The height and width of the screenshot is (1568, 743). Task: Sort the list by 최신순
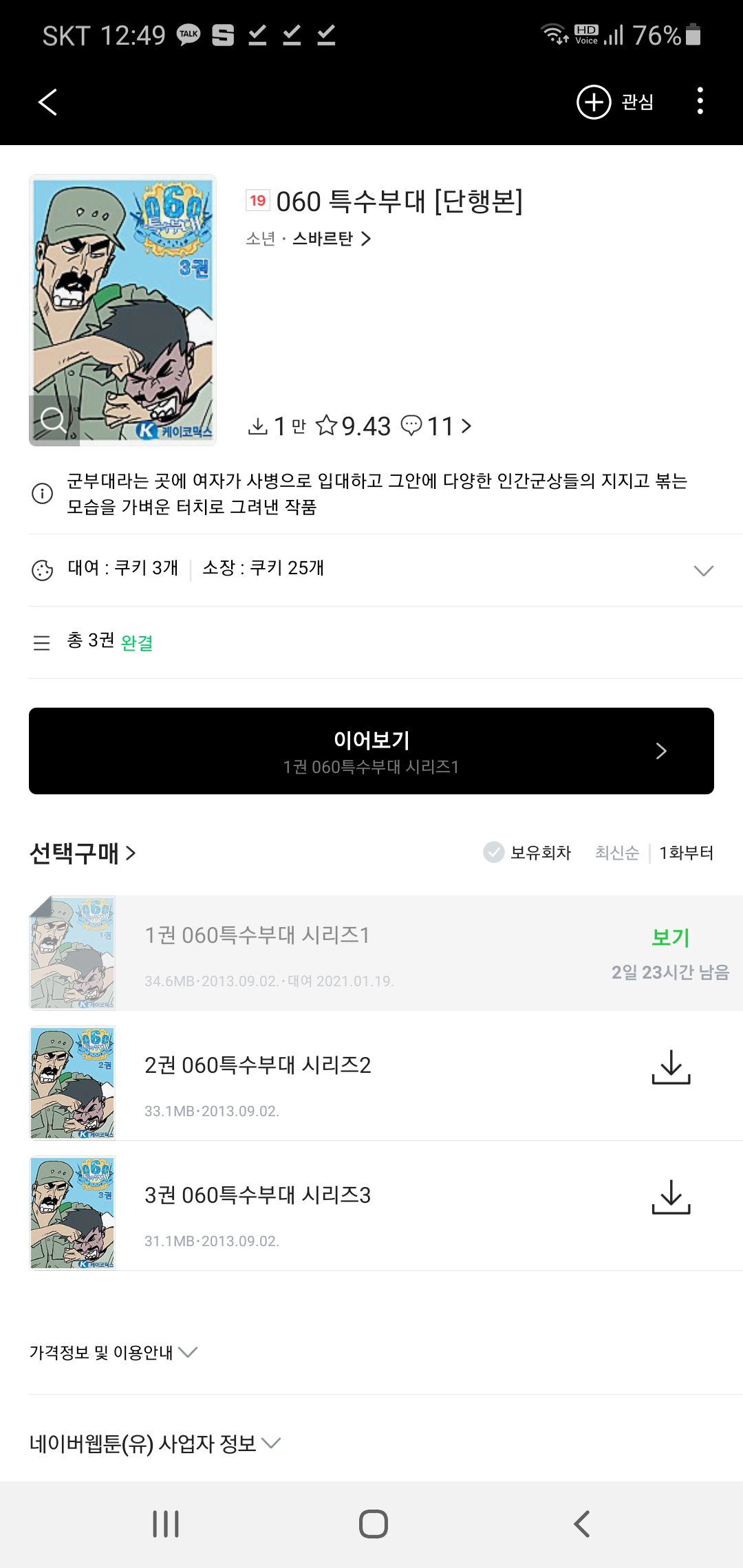click(617, 853)
